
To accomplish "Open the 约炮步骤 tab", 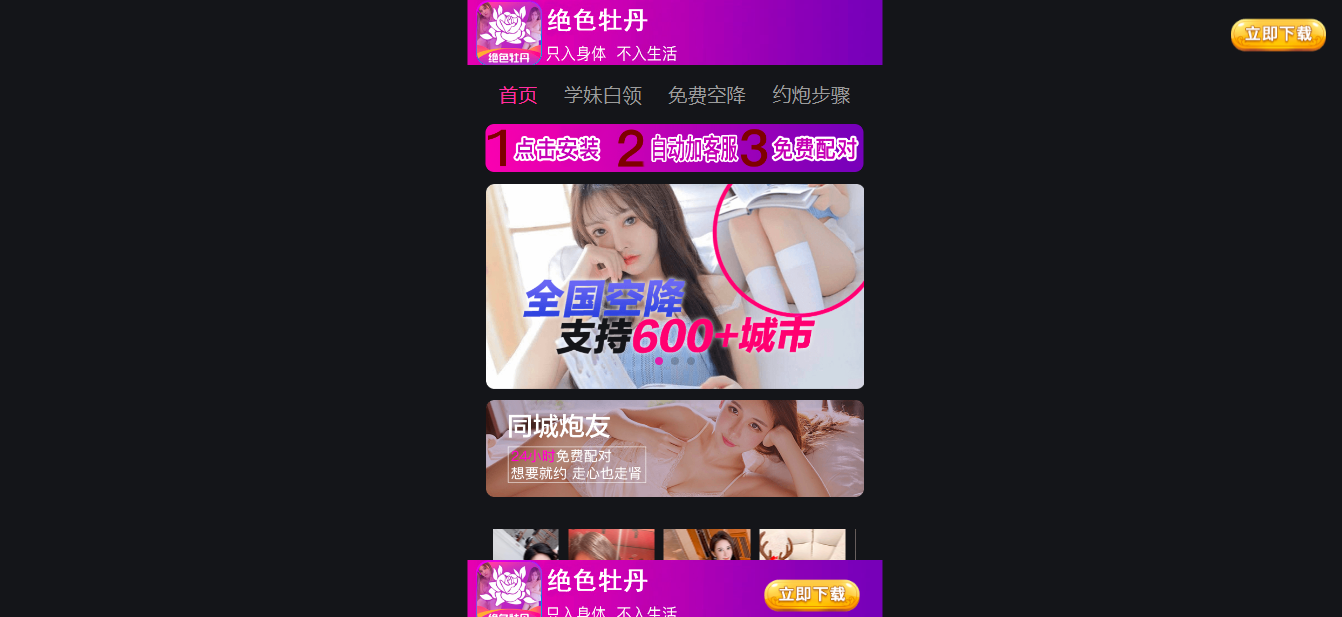I will pos(811,96).
